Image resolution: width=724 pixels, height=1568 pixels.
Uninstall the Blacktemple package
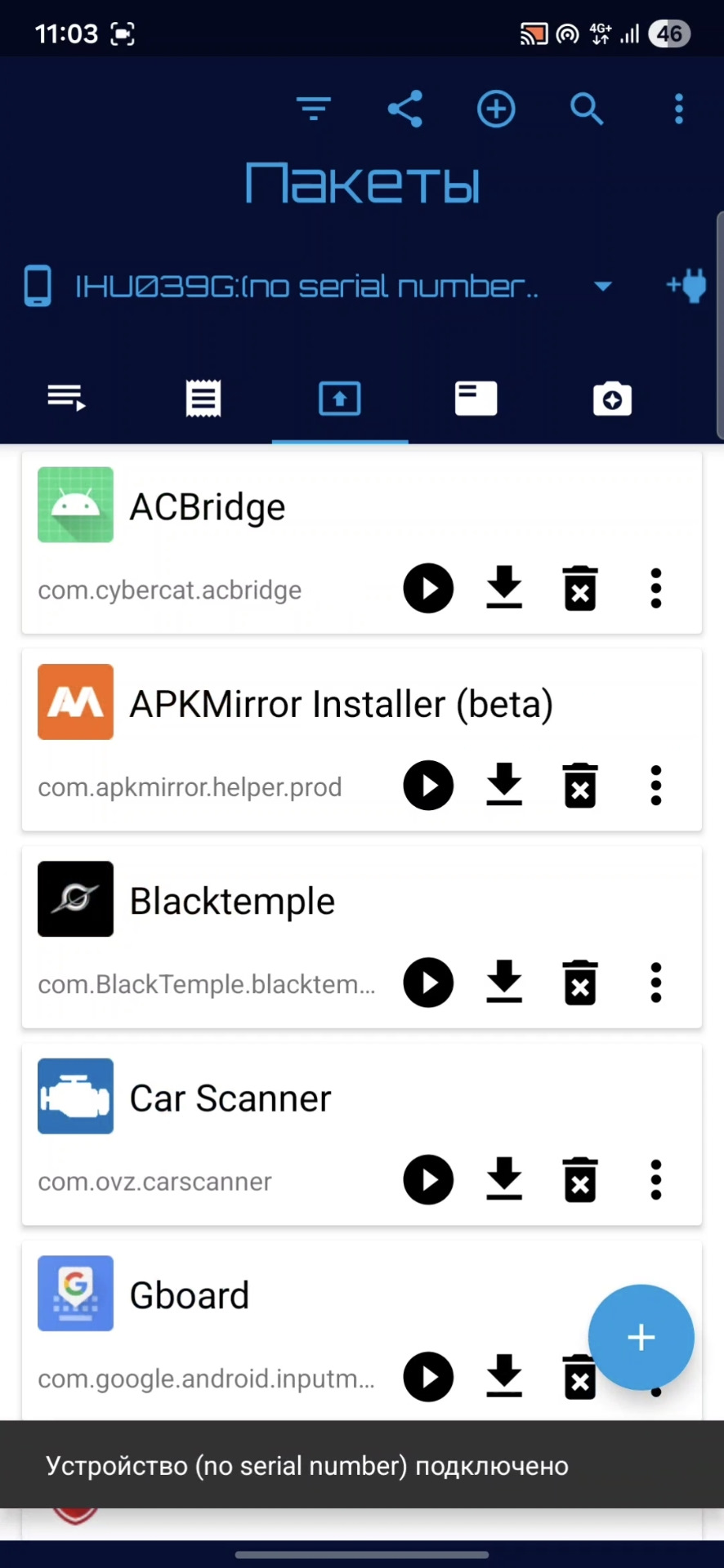click(x=580, y=982)
